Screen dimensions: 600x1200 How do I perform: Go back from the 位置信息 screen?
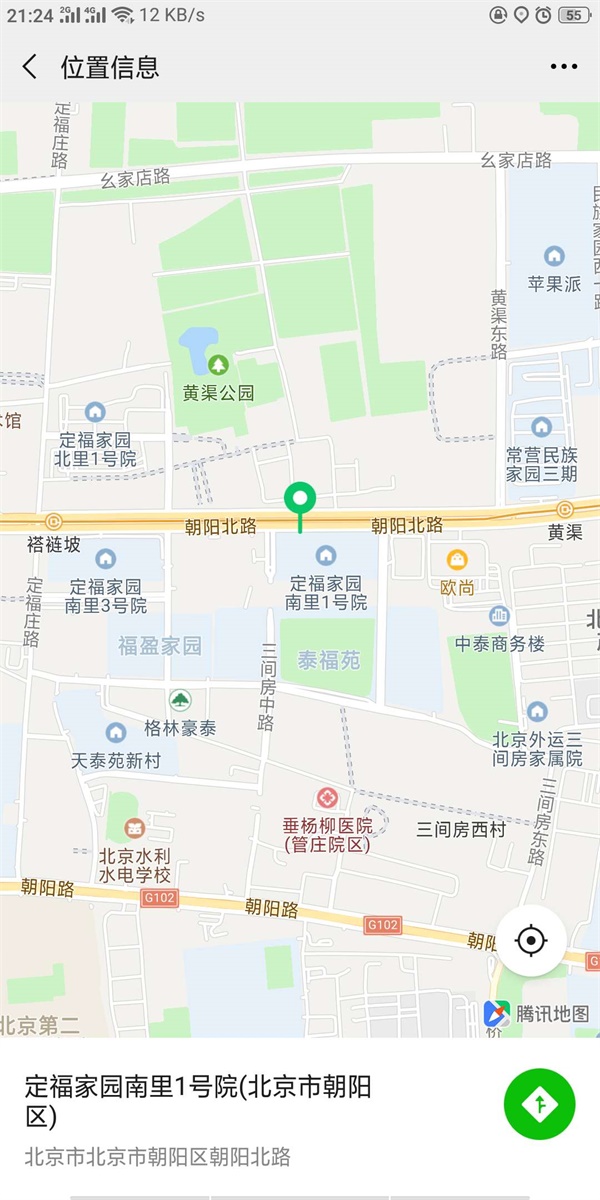pos(30,67)
